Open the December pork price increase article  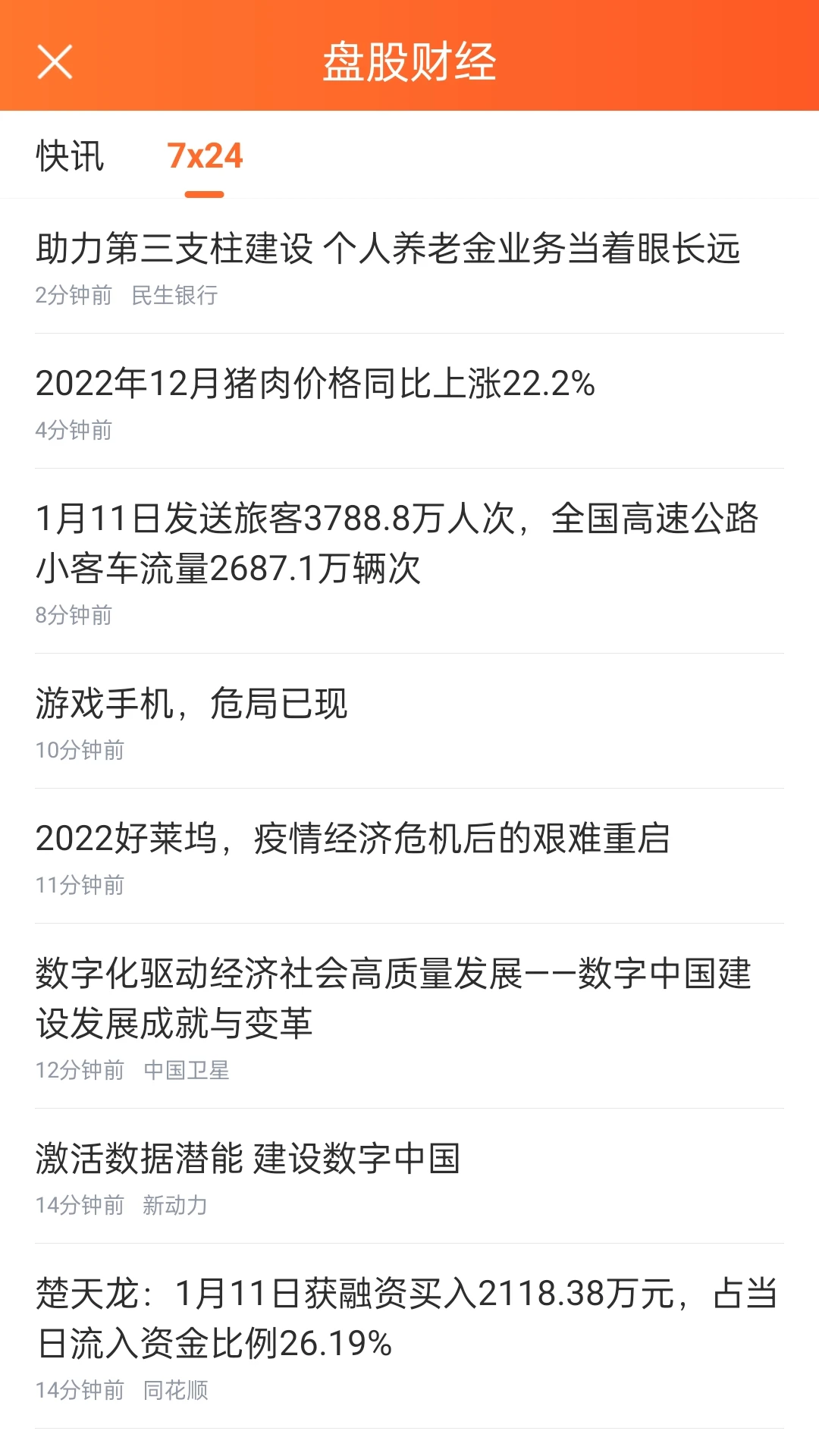click(315, 386)
